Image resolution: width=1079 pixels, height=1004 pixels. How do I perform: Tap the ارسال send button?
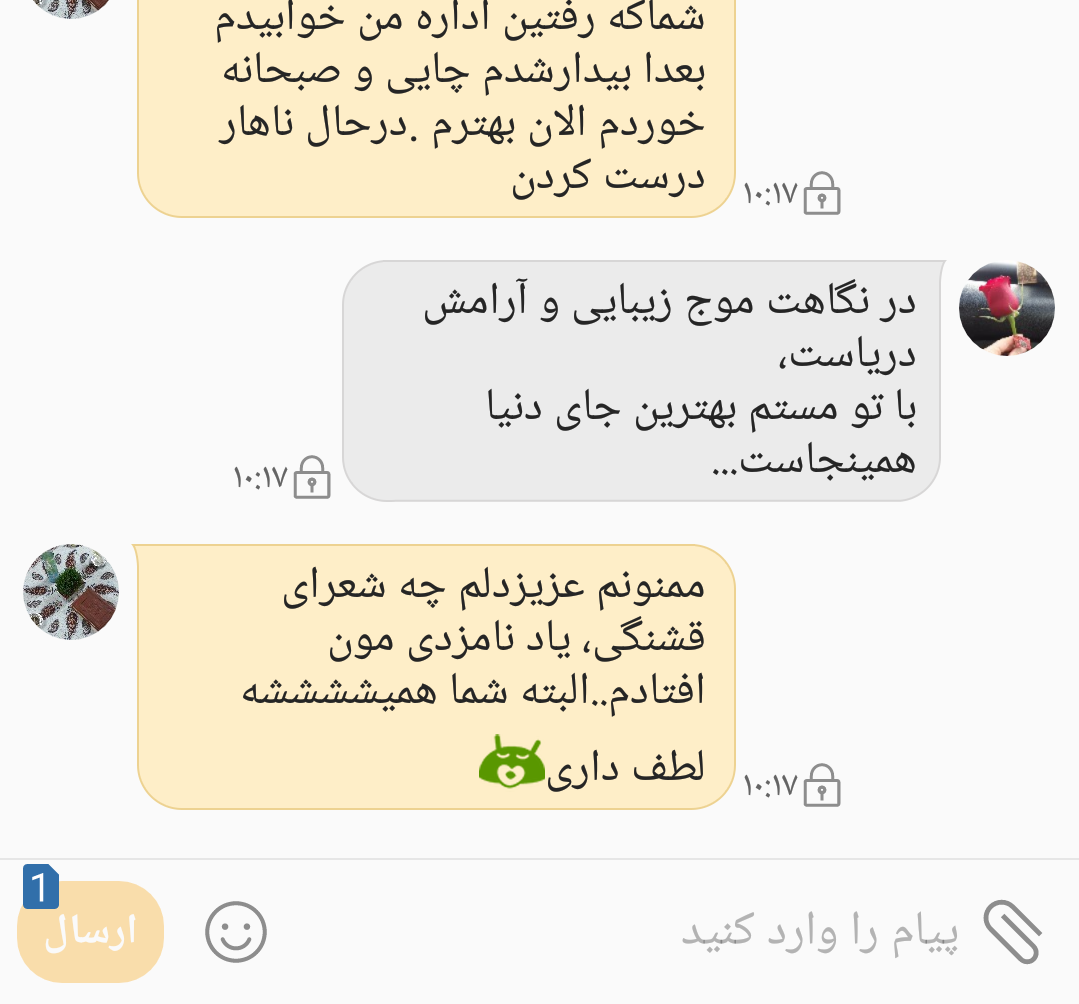(x=90, y=932)
